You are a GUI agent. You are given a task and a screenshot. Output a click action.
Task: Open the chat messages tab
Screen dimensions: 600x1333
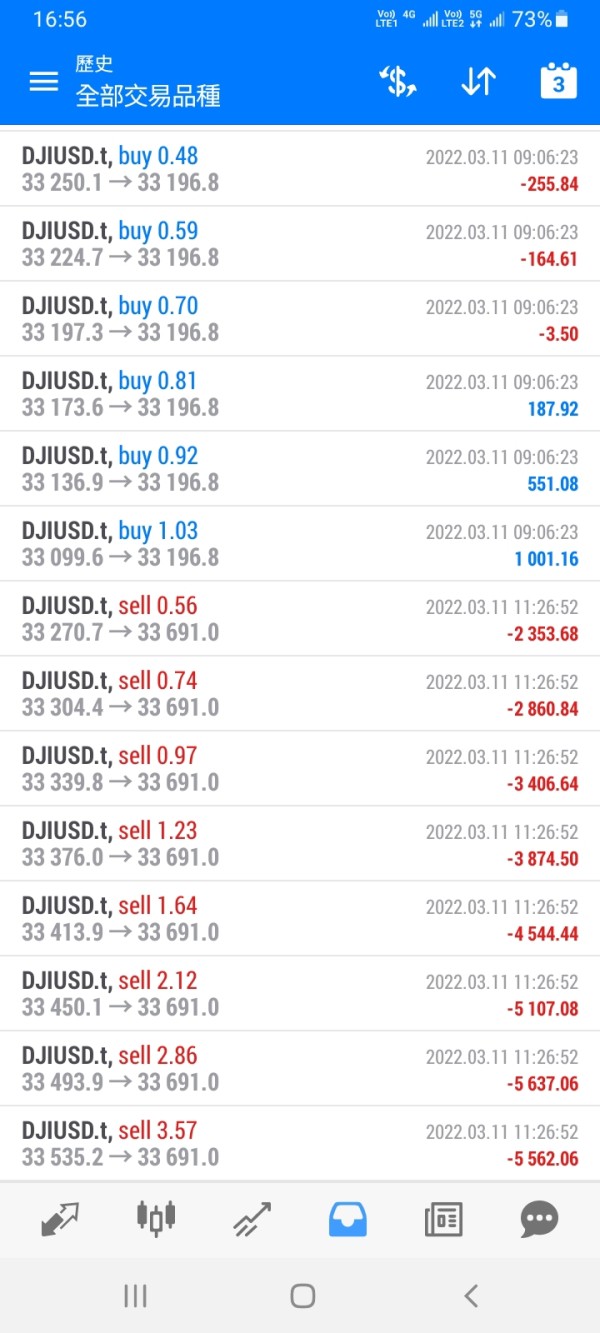click(539, 1219)
